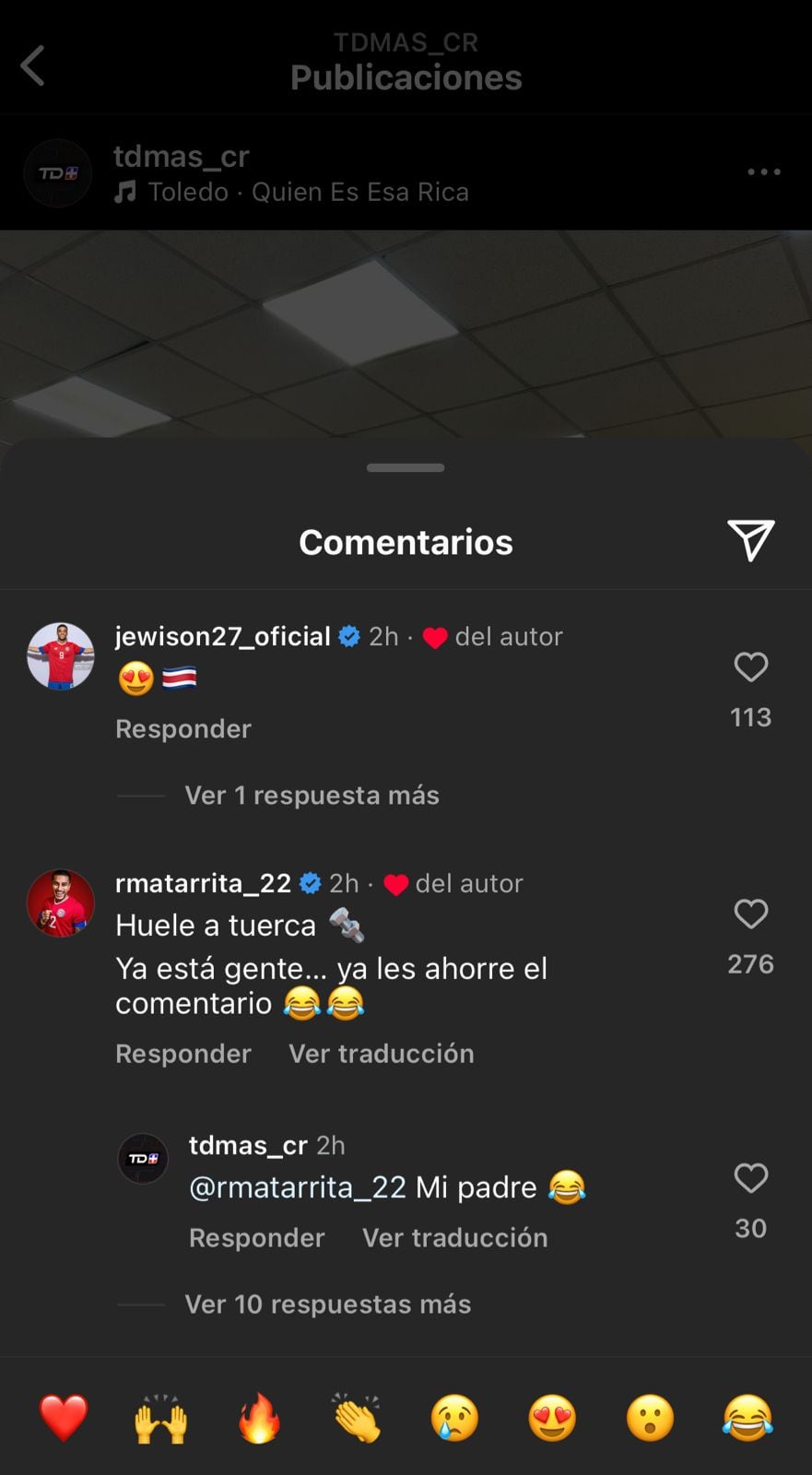Expand 'Ver 10 respuestas más'
The image size is (812, 1475).
327,1304
